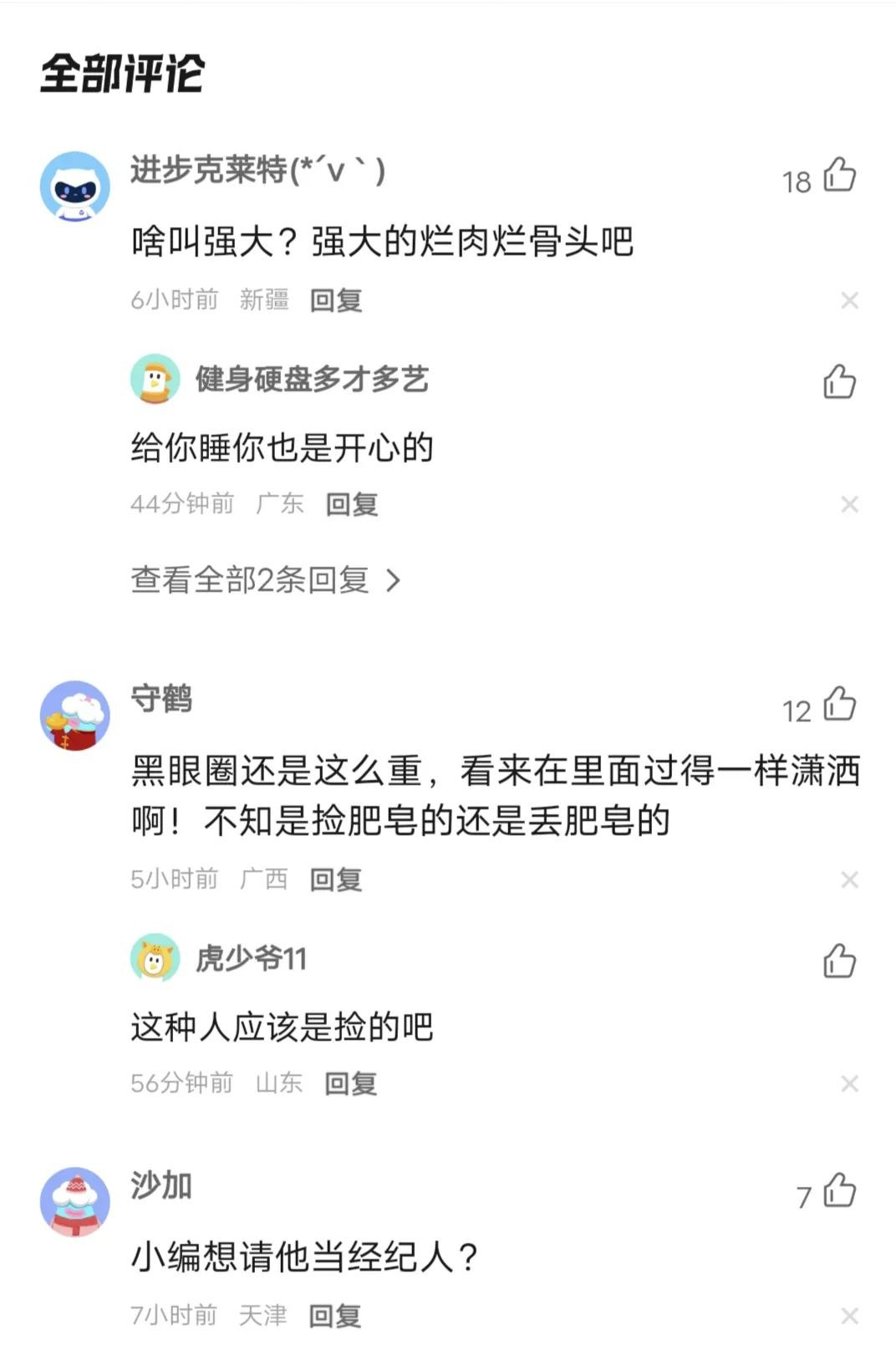Dismiss 进步克莱特's comment with the X
This screenshot has width=896, height=1371.
[849, 300]
